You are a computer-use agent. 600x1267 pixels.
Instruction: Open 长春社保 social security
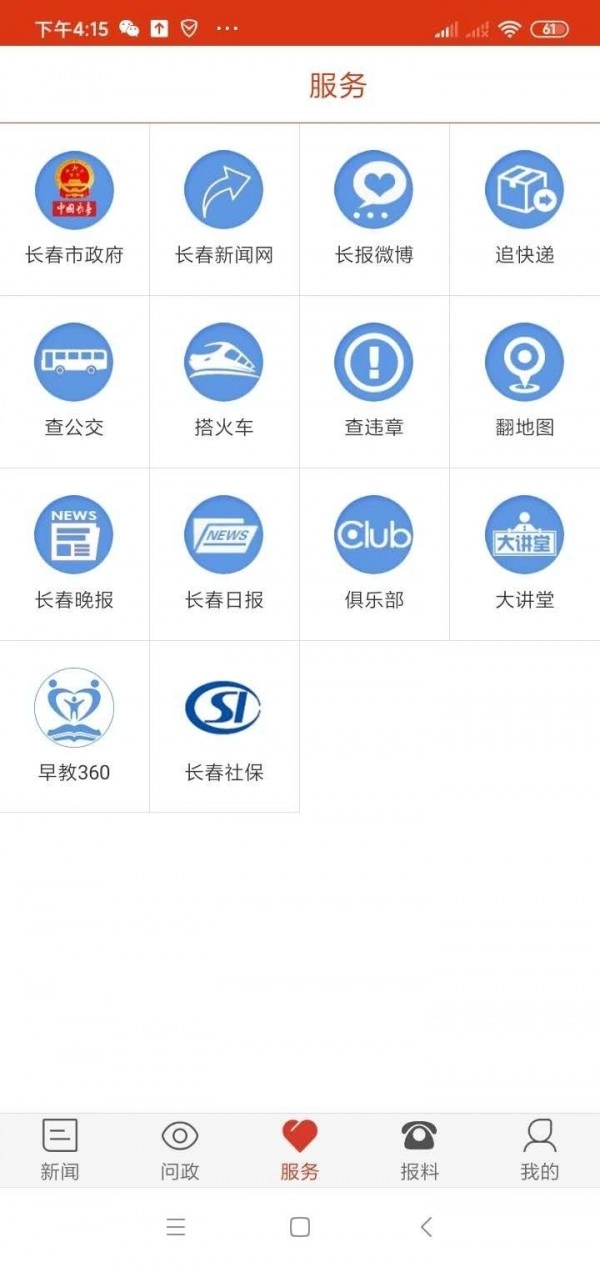click(224, 725)
